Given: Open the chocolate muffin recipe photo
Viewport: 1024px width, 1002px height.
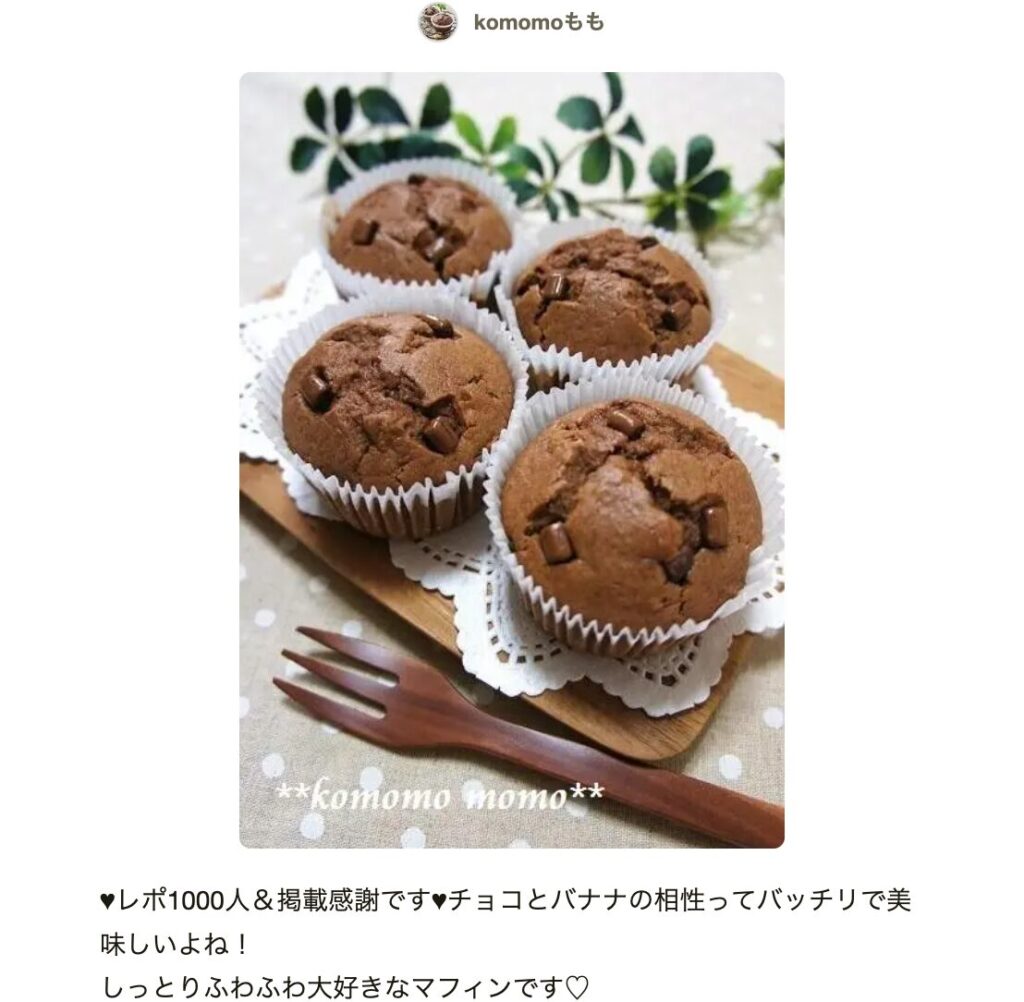Looking at the screenshot, I should pyautogui.click(x=511, y=460).
